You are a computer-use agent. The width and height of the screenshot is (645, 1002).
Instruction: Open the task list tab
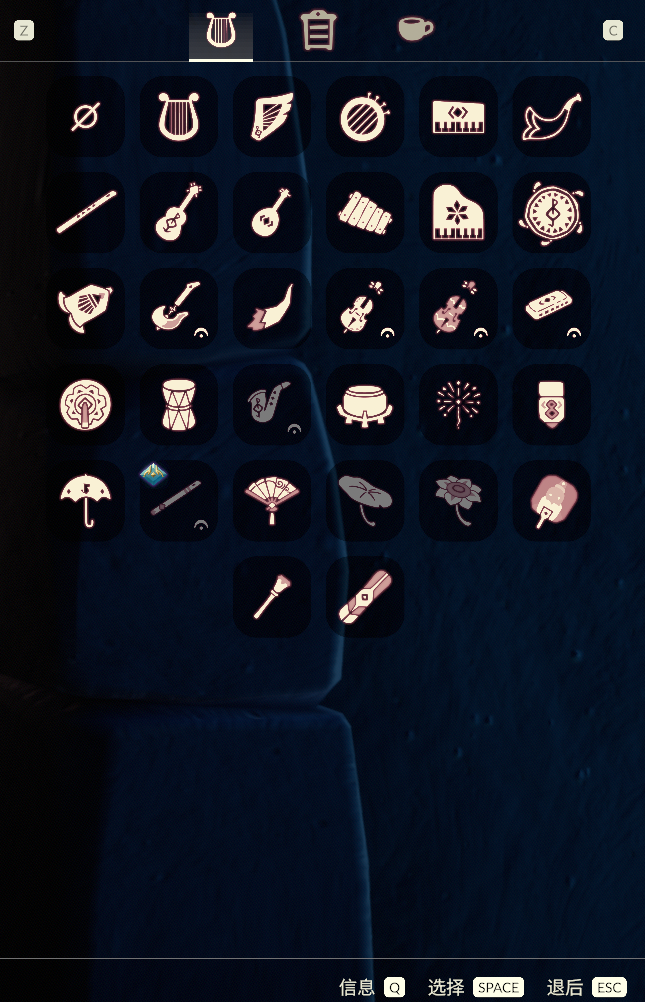(318, 30)
